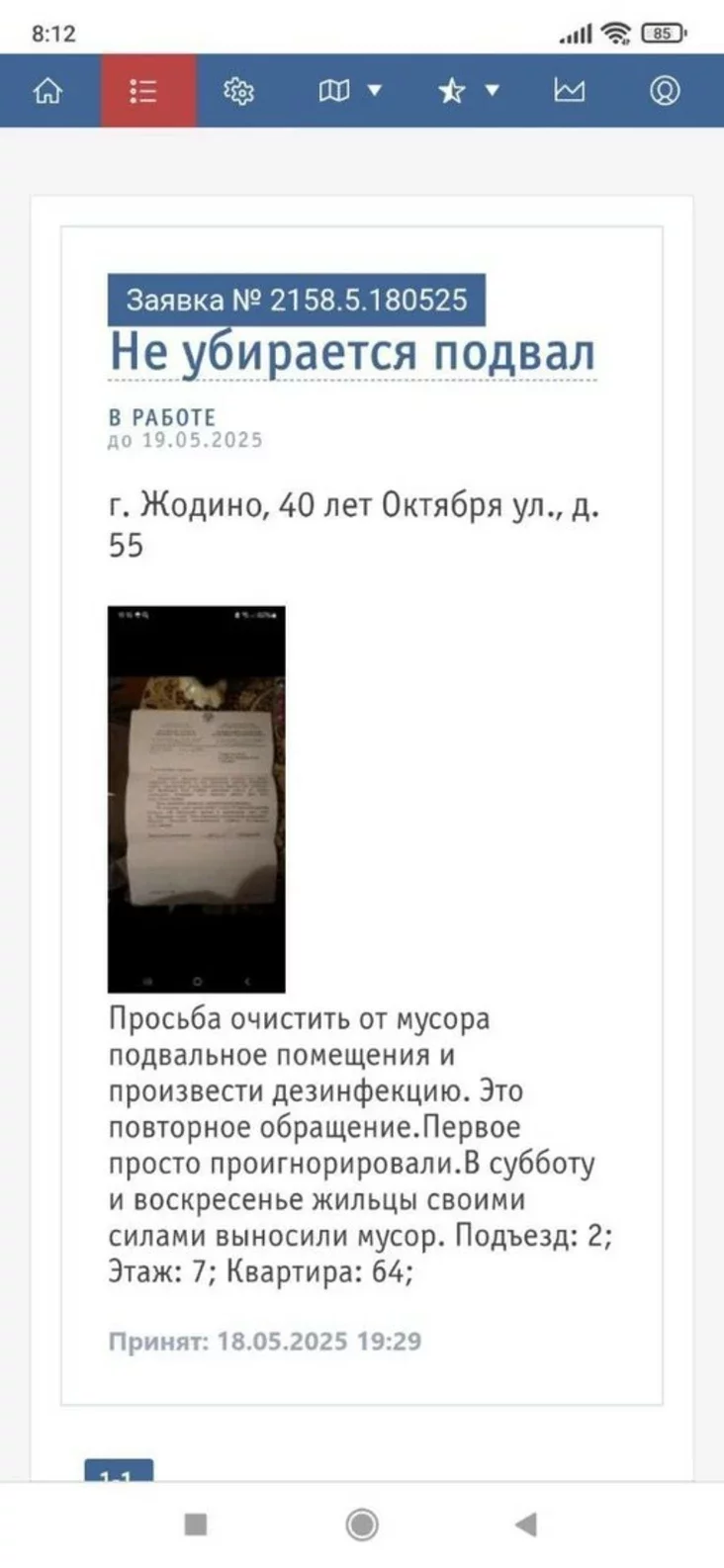Open the 'Не убирается подвал' title link
This screenshot has width=724, height=1568.
tap(352, 353)
